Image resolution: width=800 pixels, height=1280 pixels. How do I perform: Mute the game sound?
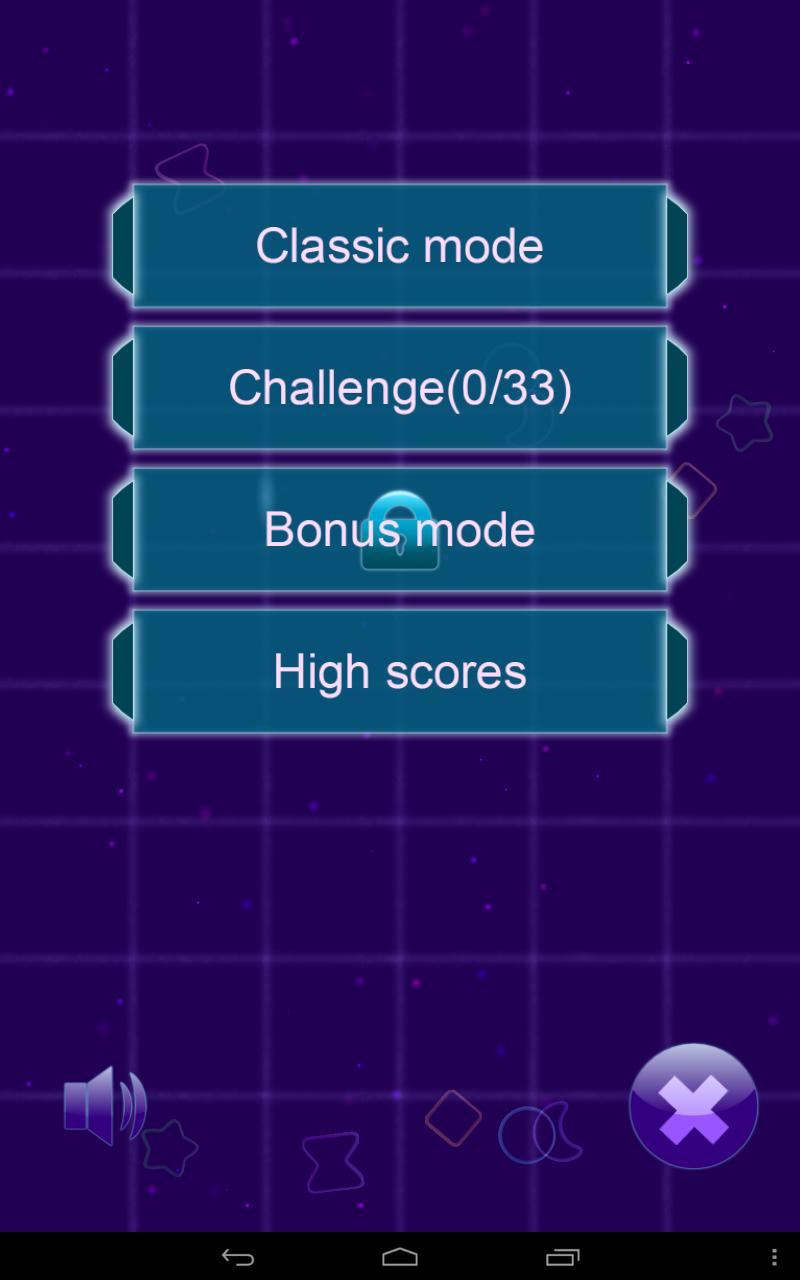click(x=104, y=1106)
